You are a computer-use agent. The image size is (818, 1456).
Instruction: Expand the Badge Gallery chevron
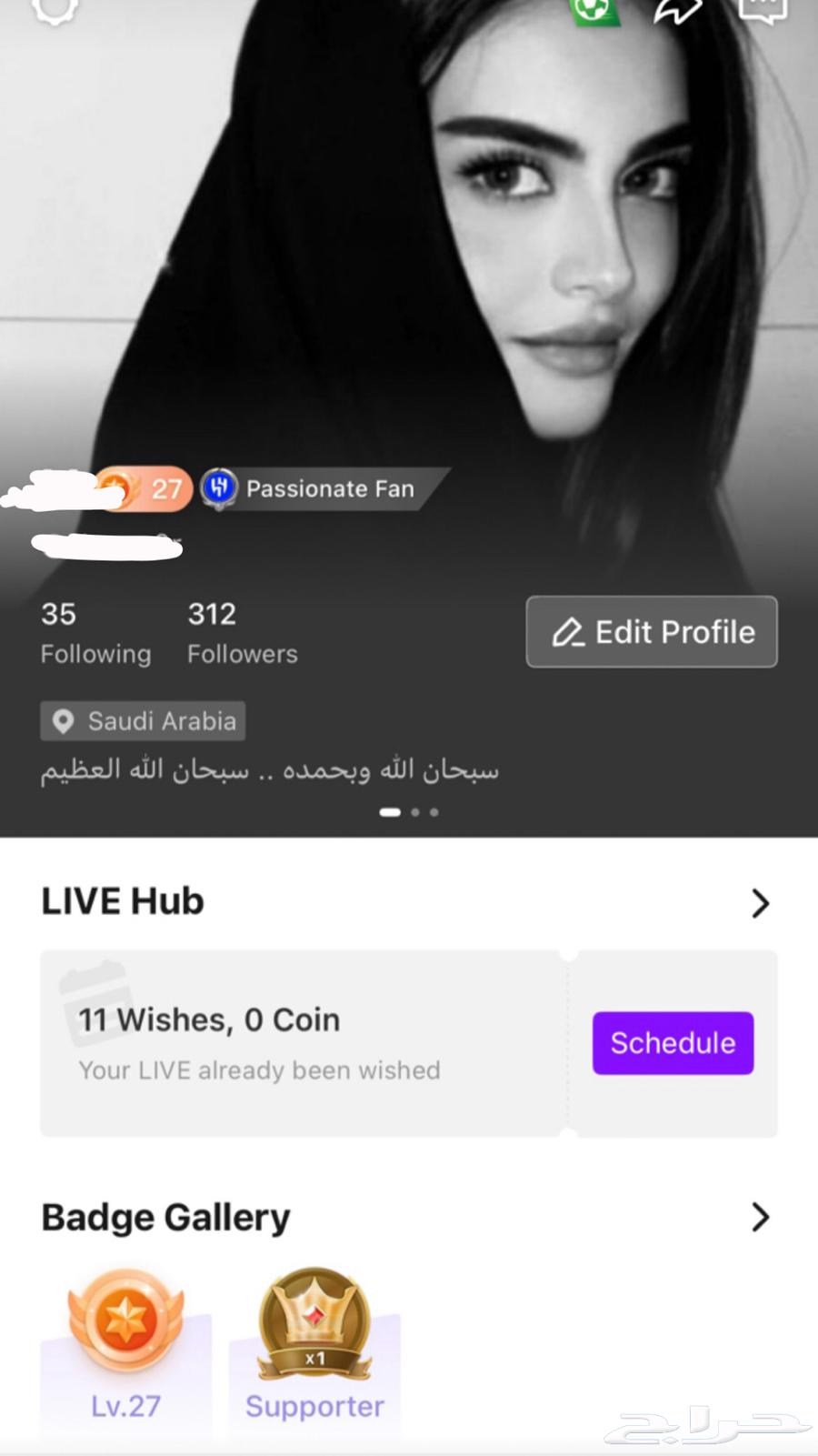(762, 1216)
